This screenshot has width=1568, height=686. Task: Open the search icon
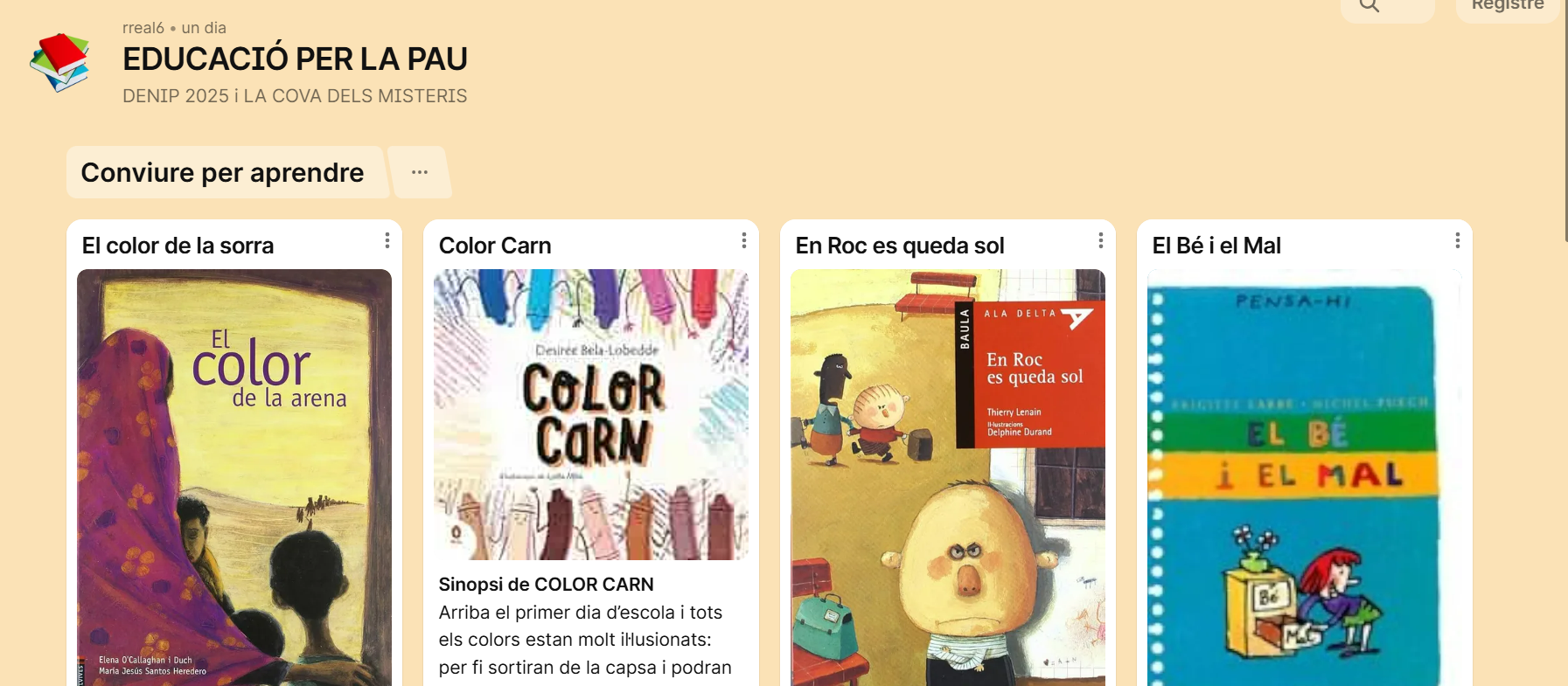[1369, 6]
